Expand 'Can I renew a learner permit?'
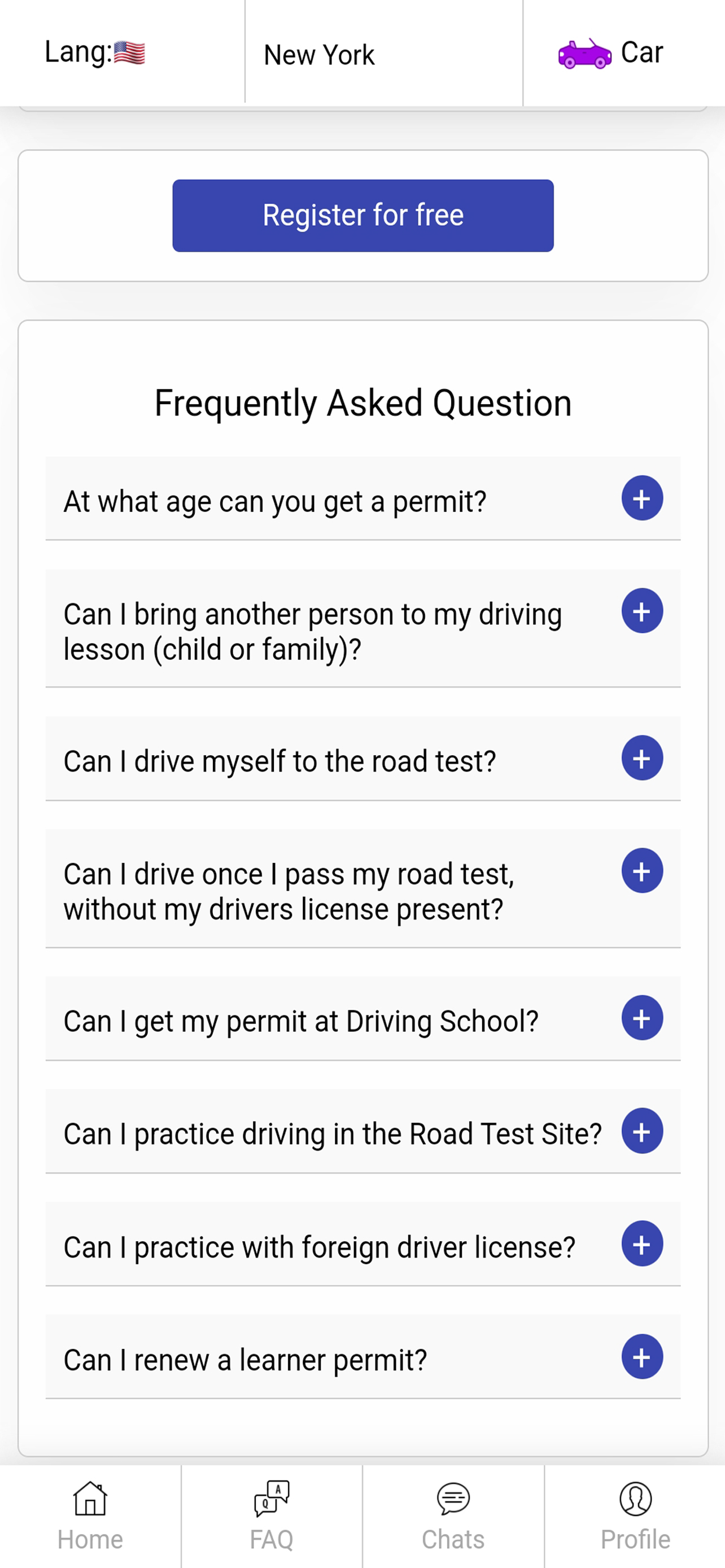 (x=641, y=1357)
